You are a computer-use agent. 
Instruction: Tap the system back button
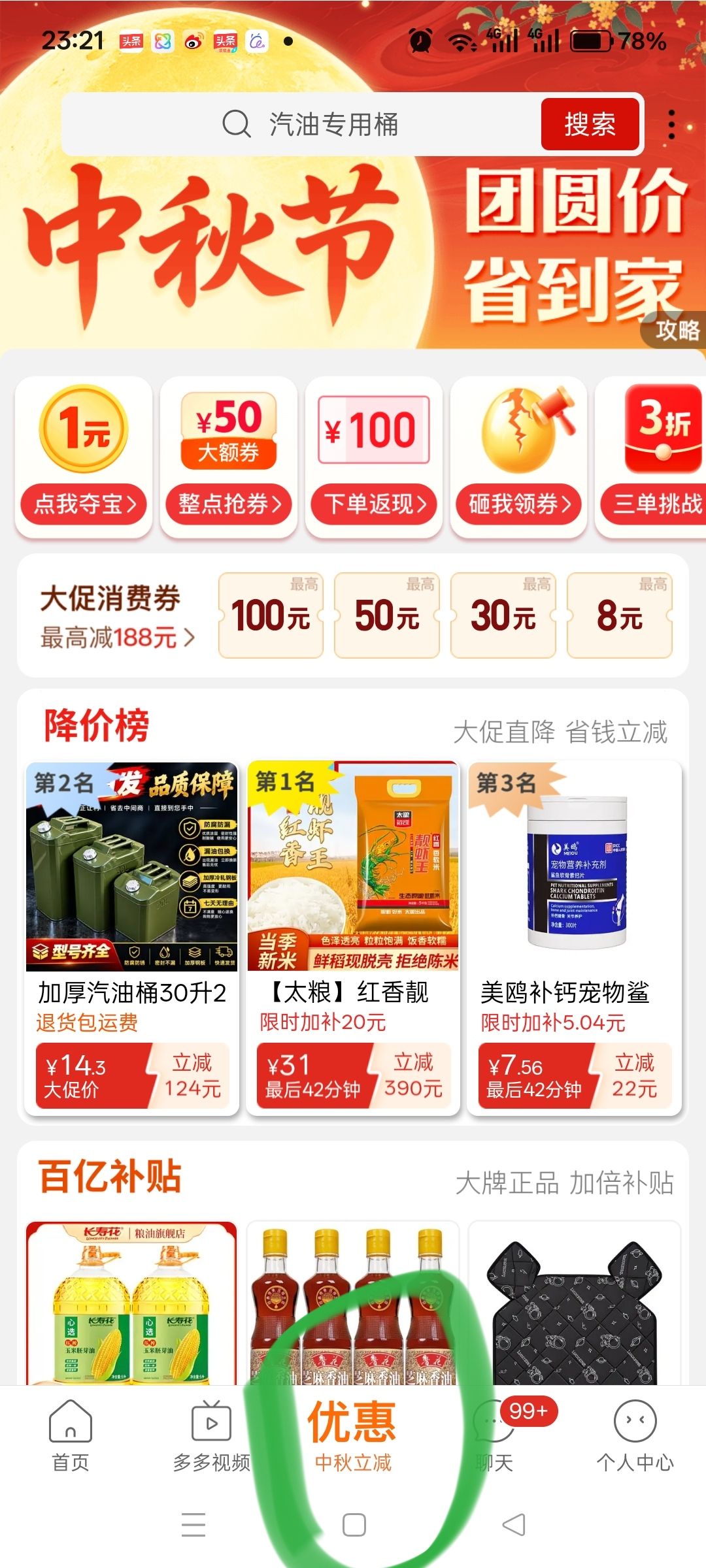coord(514,1525)
